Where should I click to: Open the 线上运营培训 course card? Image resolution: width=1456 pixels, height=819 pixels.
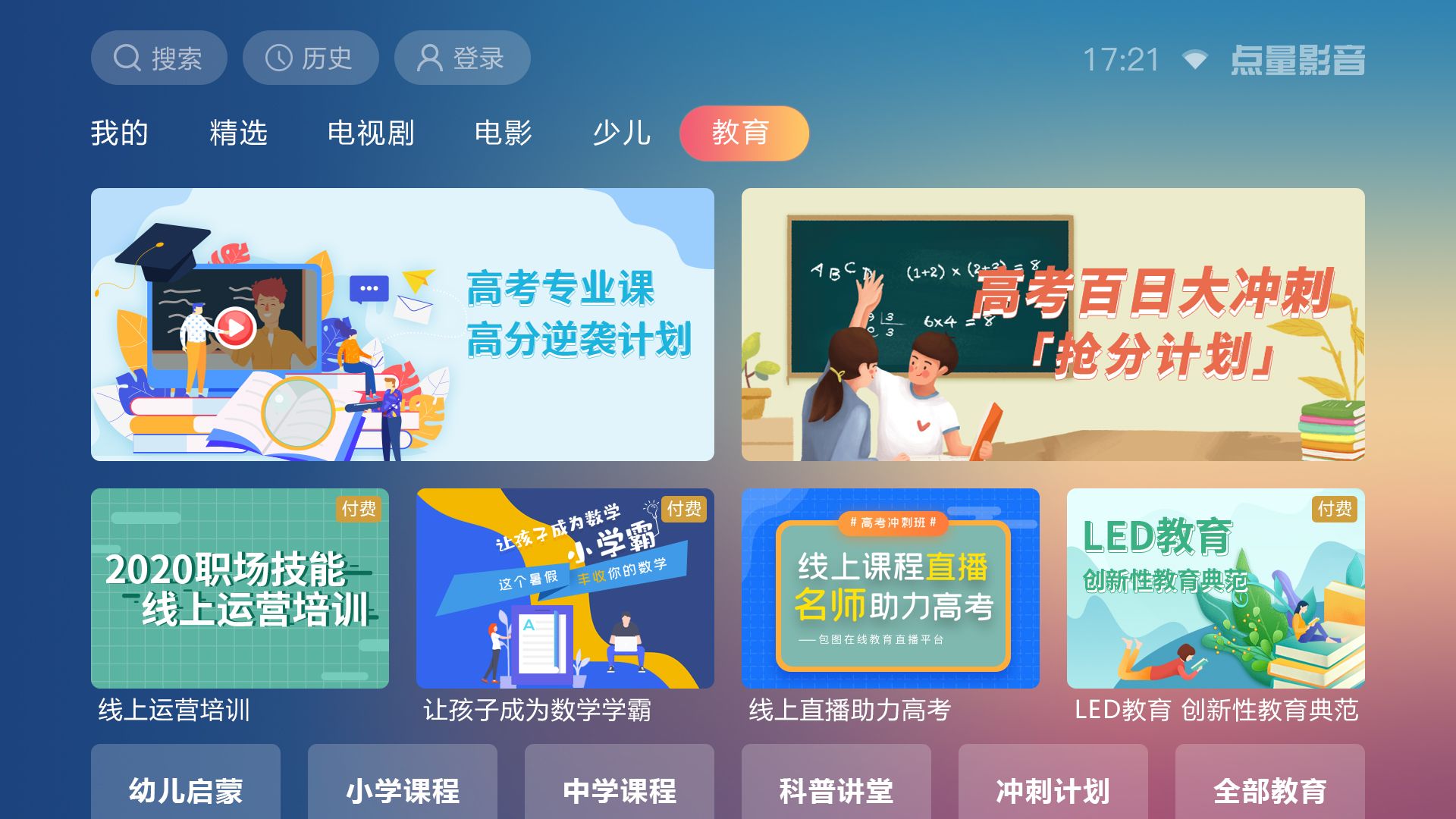click(240, 588)
